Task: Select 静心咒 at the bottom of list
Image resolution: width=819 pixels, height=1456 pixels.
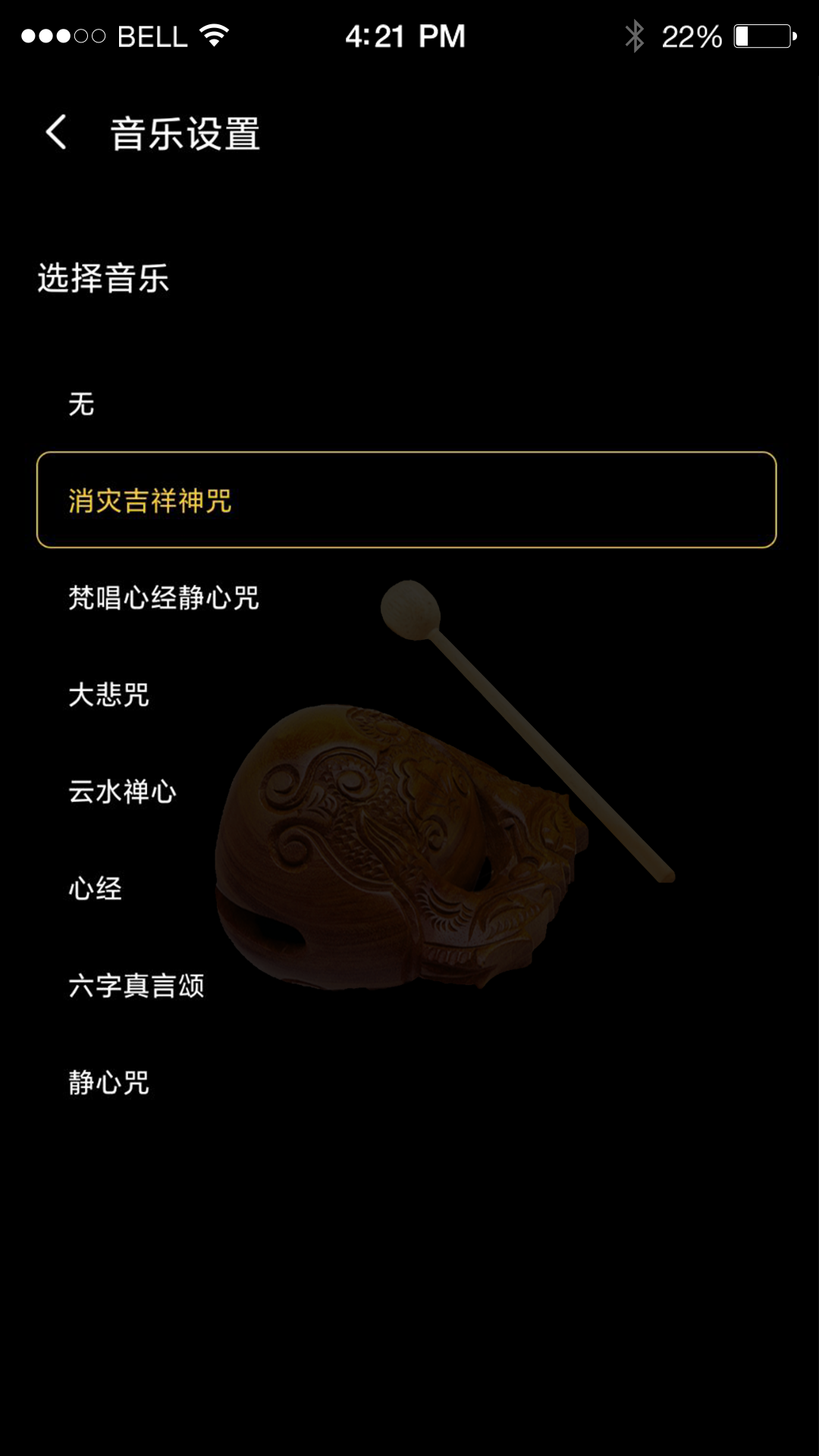Action: pos(108,1082)
